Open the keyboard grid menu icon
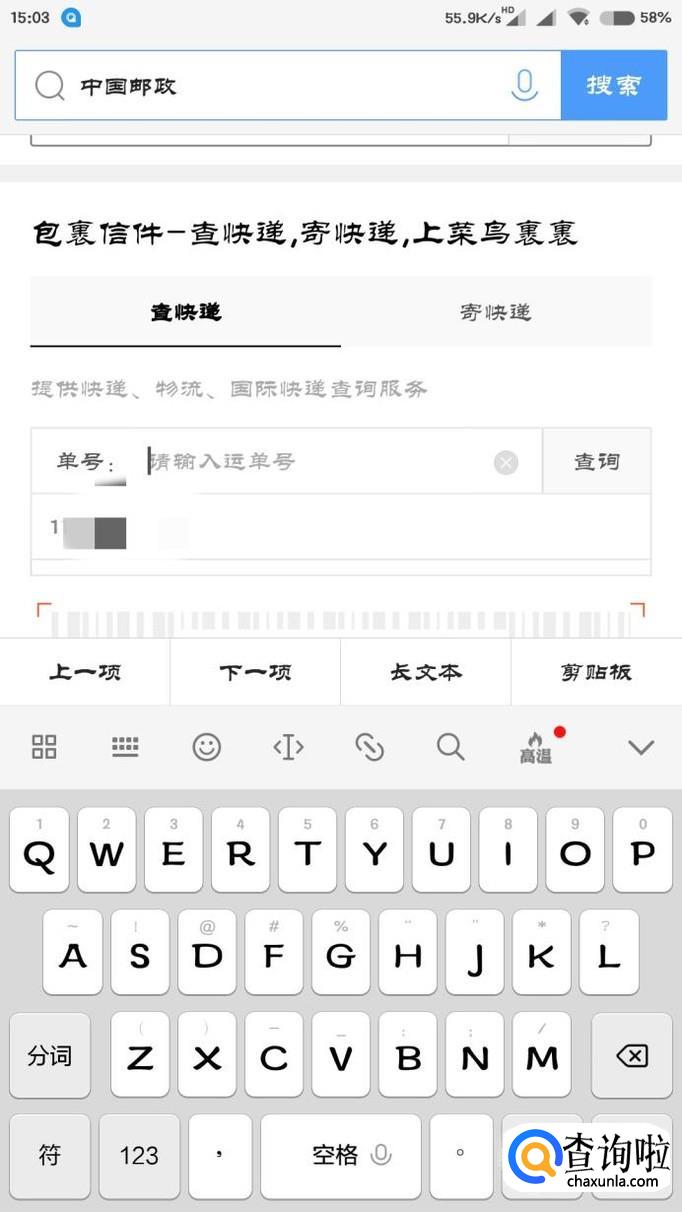 point(44,747)
